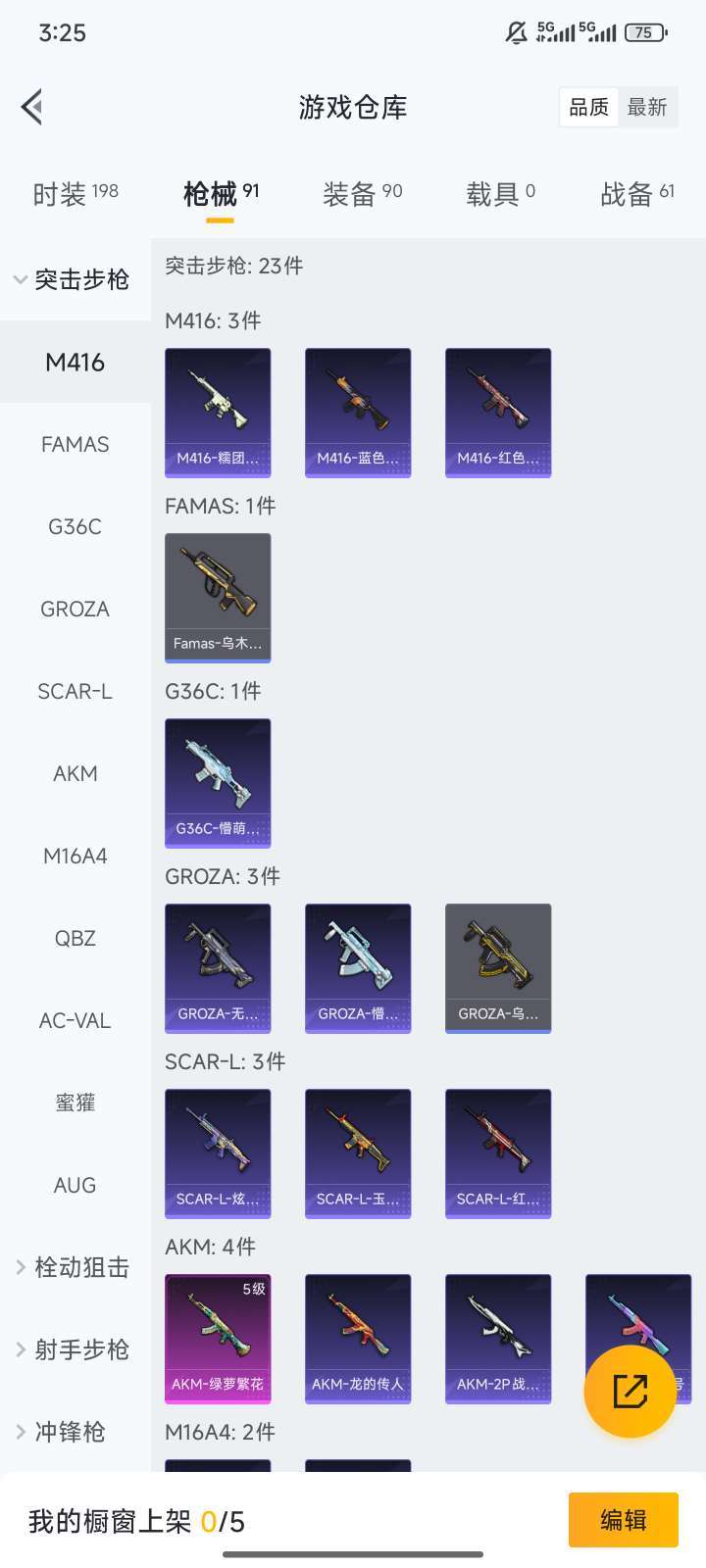The height and width of the screenshot is (1568, 706).
Task: Open the SCAR-L-玉 skin tile
Action: (358, 1153)
